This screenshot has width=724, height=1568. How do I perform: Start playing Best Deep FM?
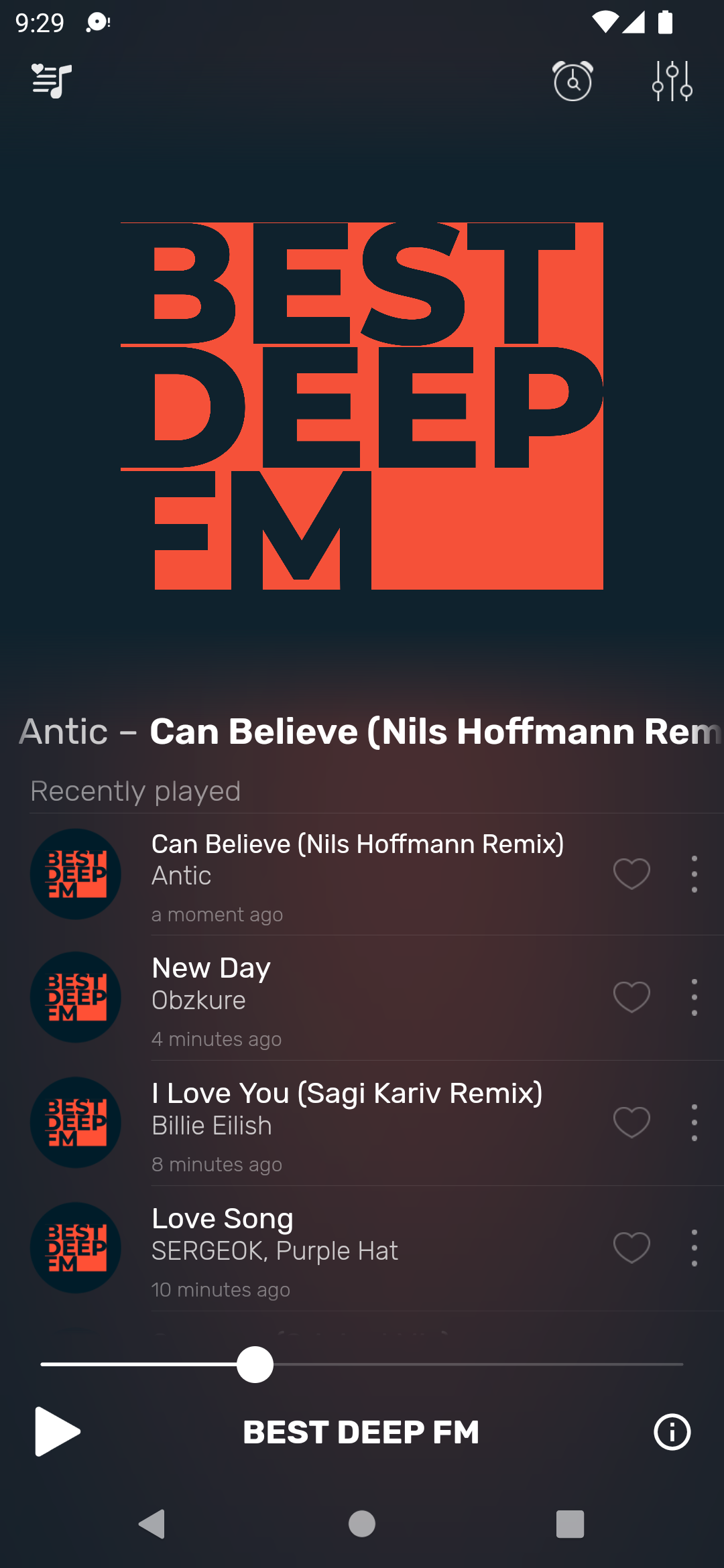click(57, 1432)
